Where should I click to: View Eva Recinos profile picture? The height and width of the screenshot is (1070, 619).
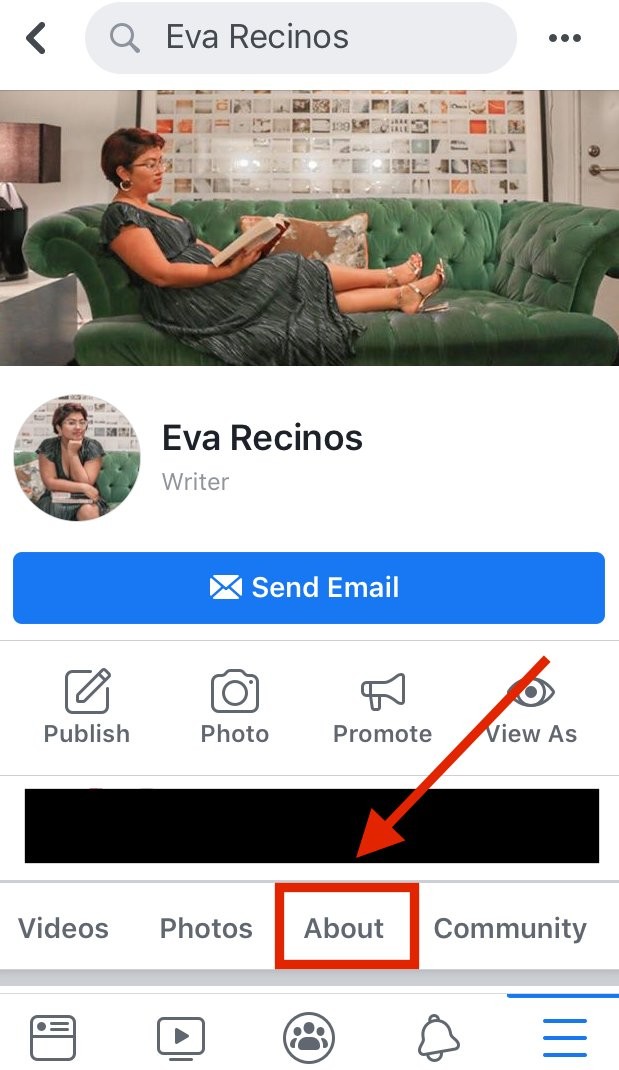click(x=77, y=457)
